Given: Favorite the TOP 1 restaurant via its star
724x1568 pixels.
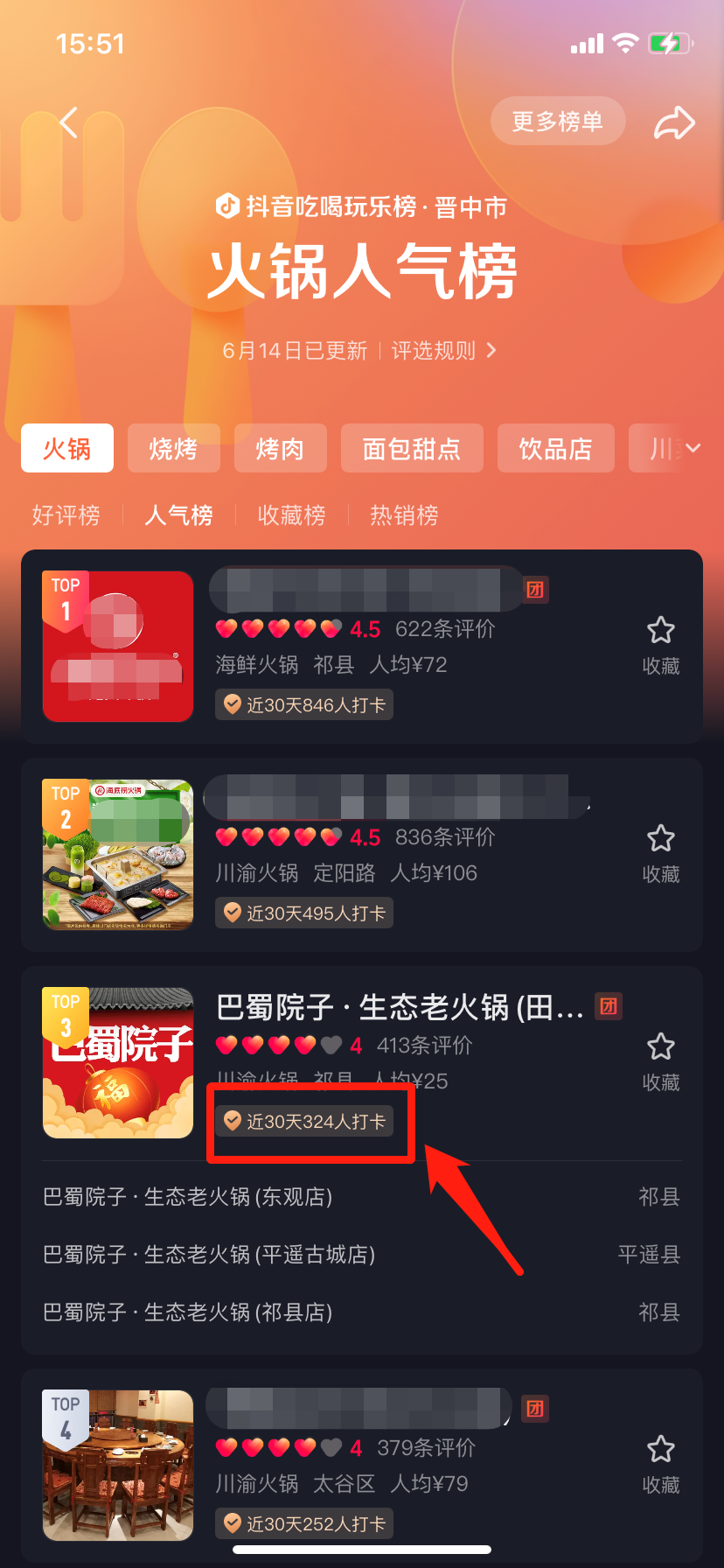Looking at the screenshot, I should pyautogui.click(x=660, y=631).
